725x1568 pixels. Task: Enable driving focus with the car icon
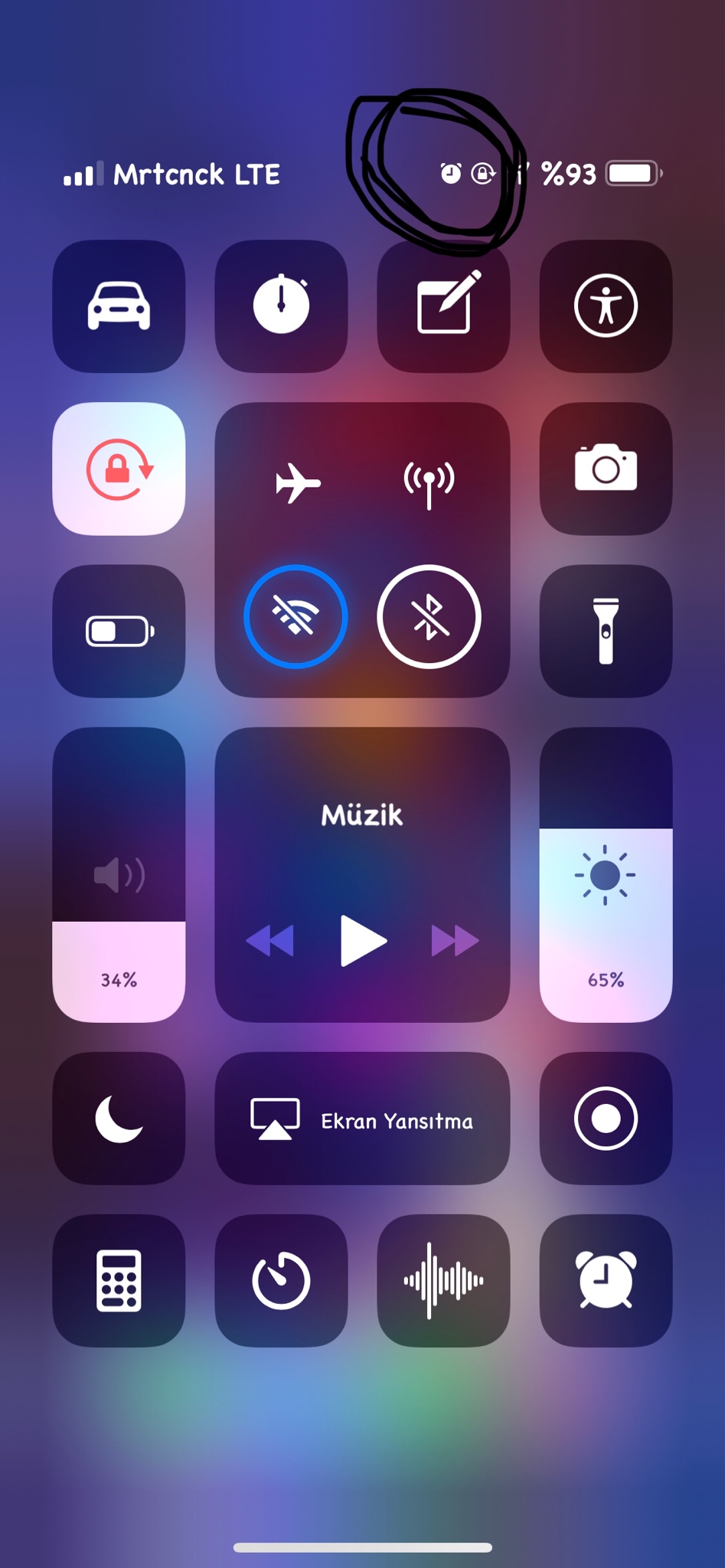coord(119,306)
